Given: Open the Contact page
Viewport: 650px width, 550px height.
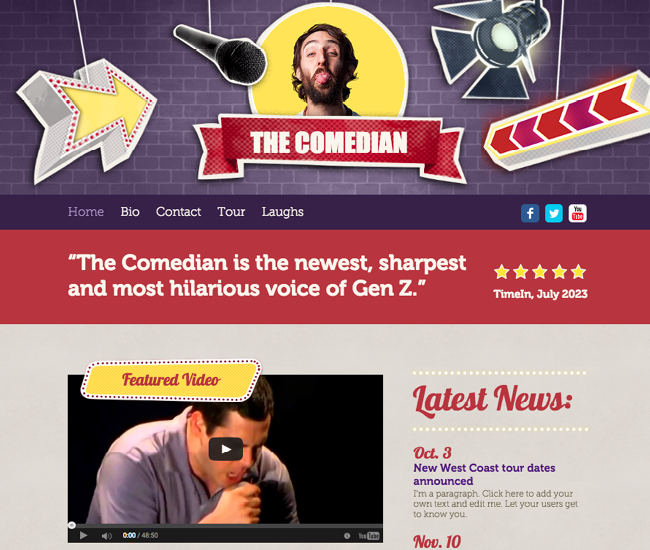Looking at the screenshot, I should tap(178, 212).
